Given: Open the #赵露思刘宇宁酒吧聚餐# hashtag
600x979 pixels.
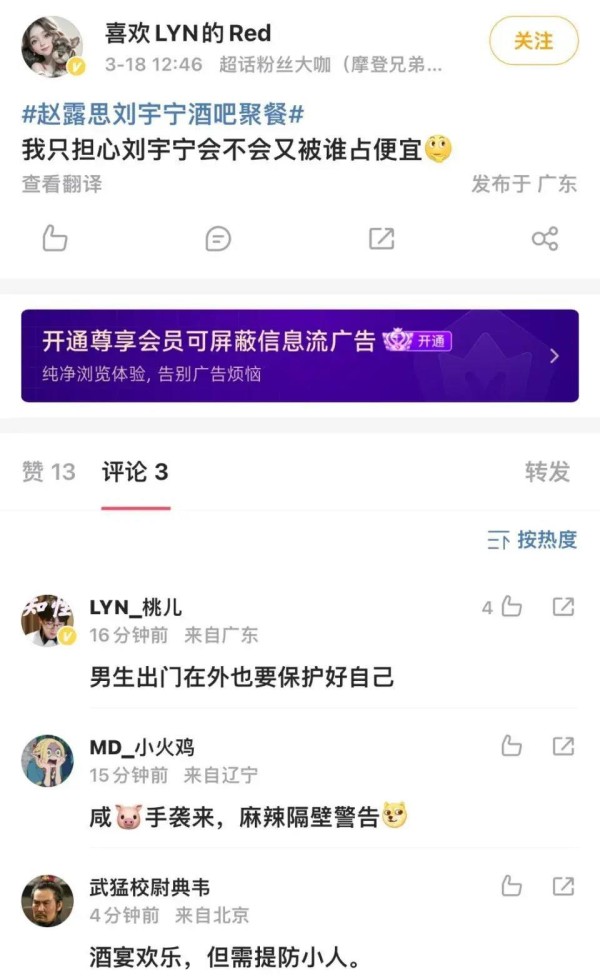Looking at the screenshot, I should tap(163, 112).
